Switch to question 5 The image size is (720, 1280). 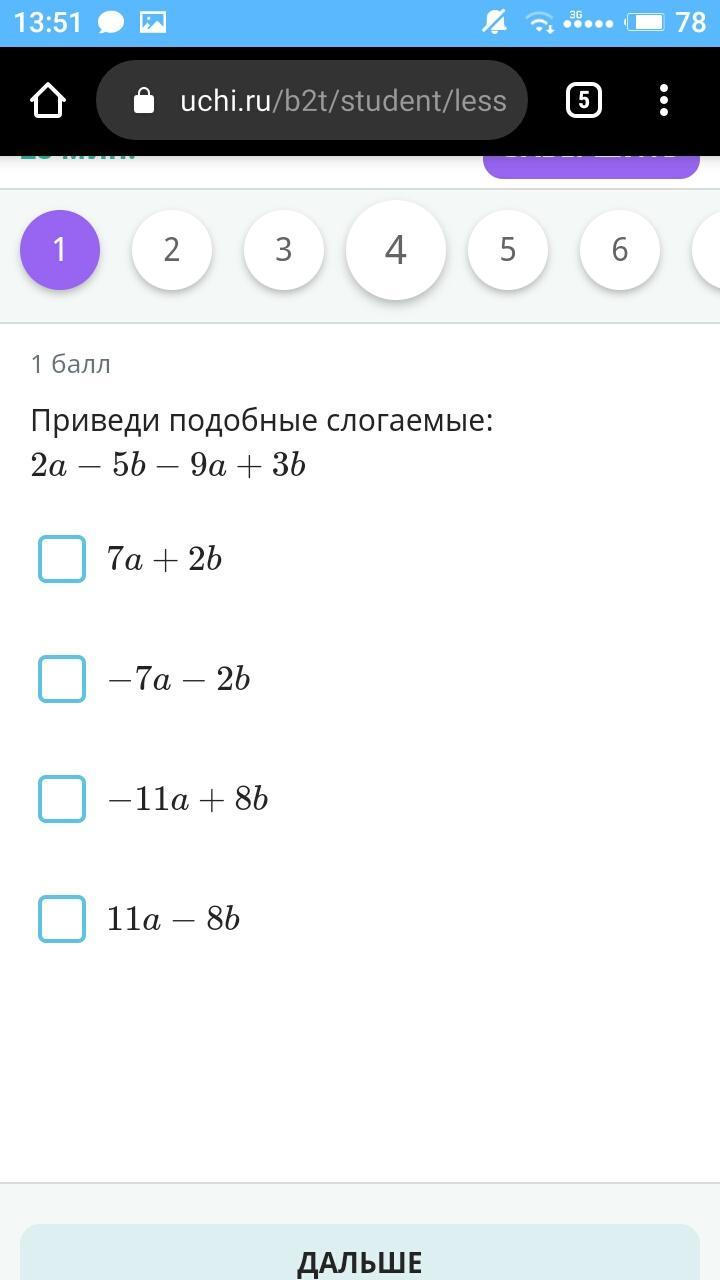point(508,250)
